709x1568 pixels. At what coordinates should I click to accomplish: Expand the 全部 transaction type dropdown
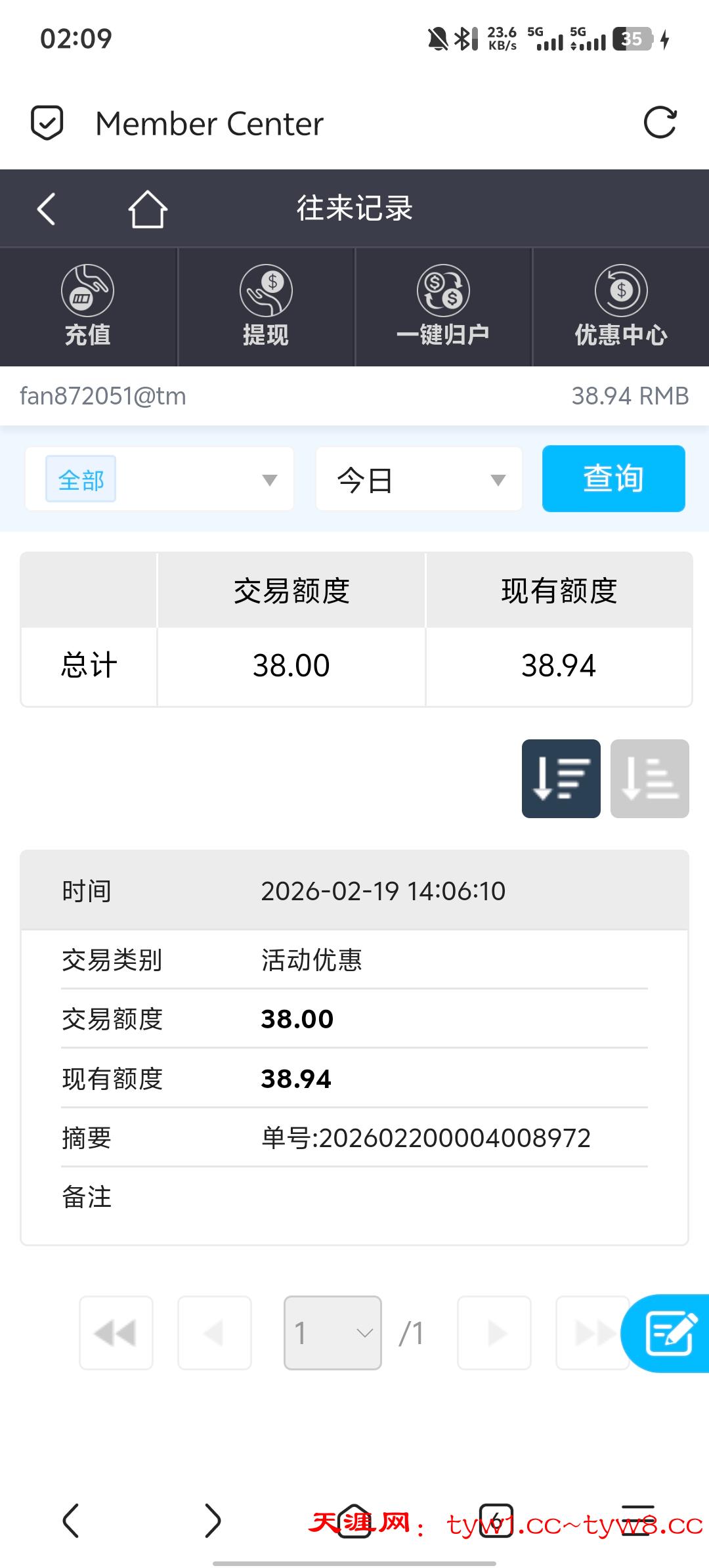point(160,479)
